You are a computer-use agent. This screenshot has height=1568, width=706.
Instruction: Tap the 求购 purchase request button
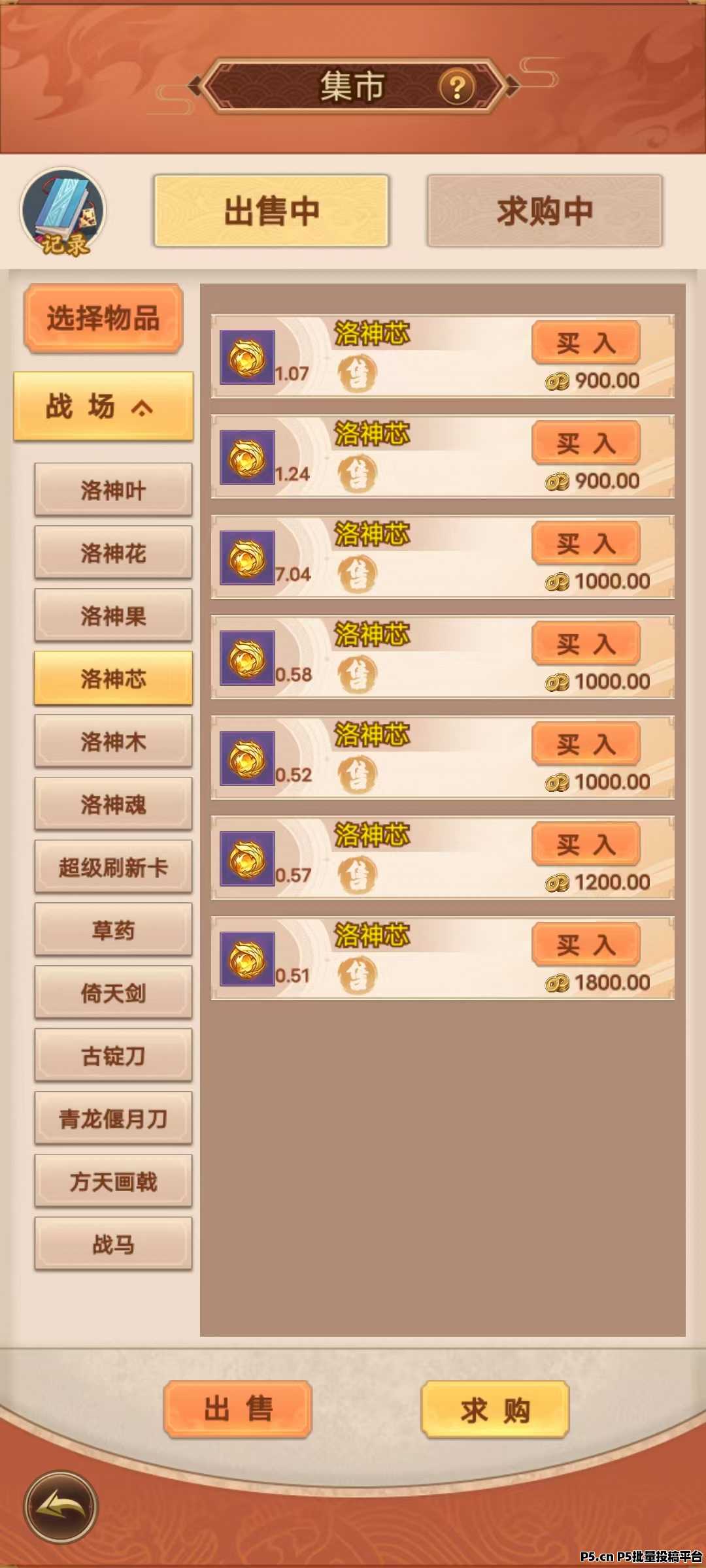coord(495,1410)
